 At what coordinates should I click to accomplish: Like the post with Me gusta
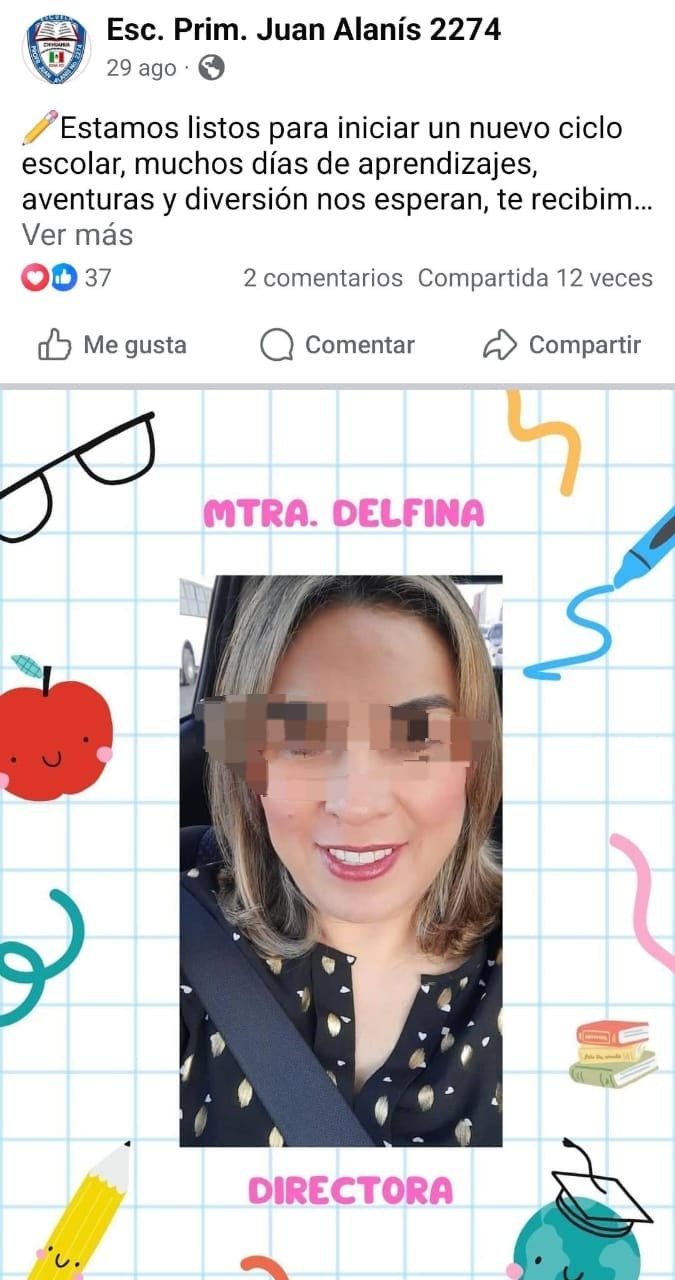coord(113,345)
